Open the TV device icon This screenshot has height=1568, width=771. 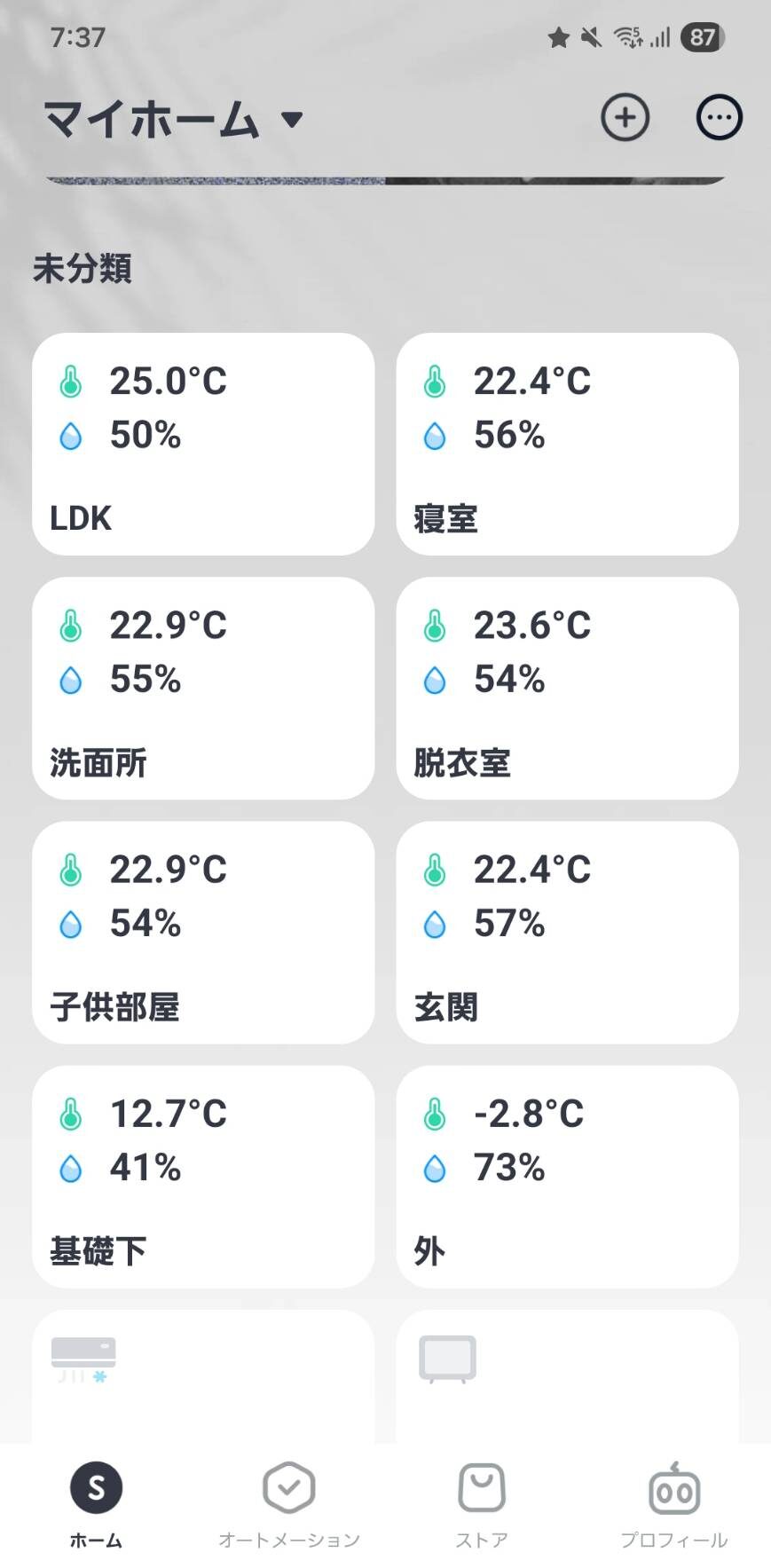(446, 1358)
